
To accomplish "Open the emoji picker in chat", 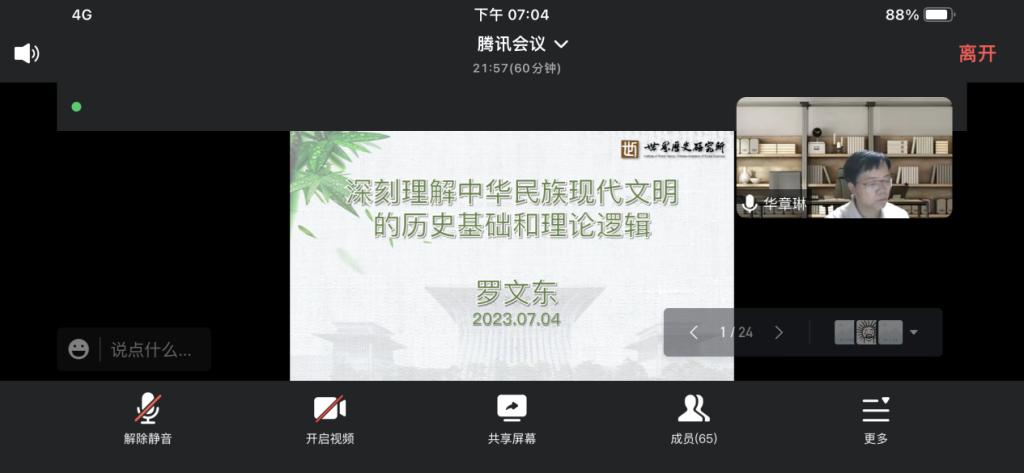I will click(79, 349).
